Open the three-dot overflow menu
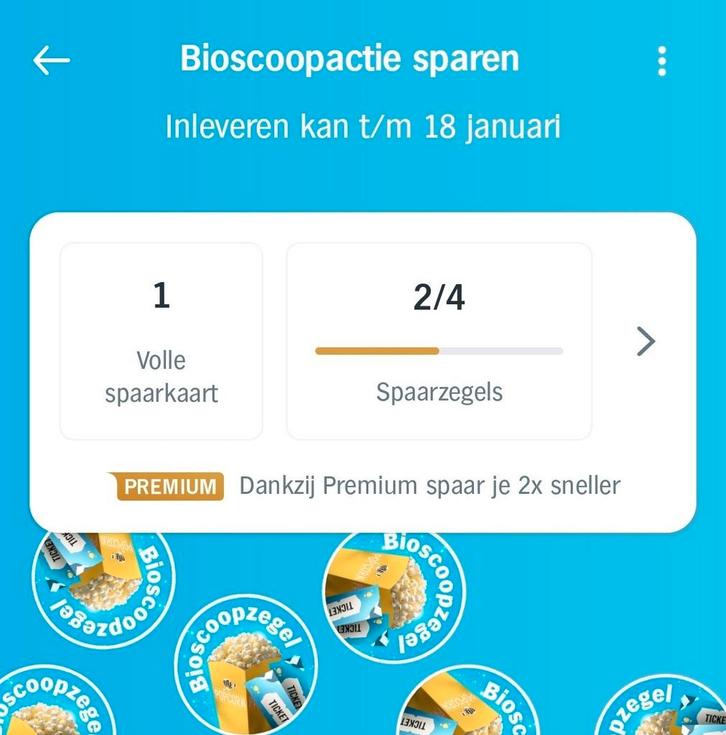 pos(662,61)
